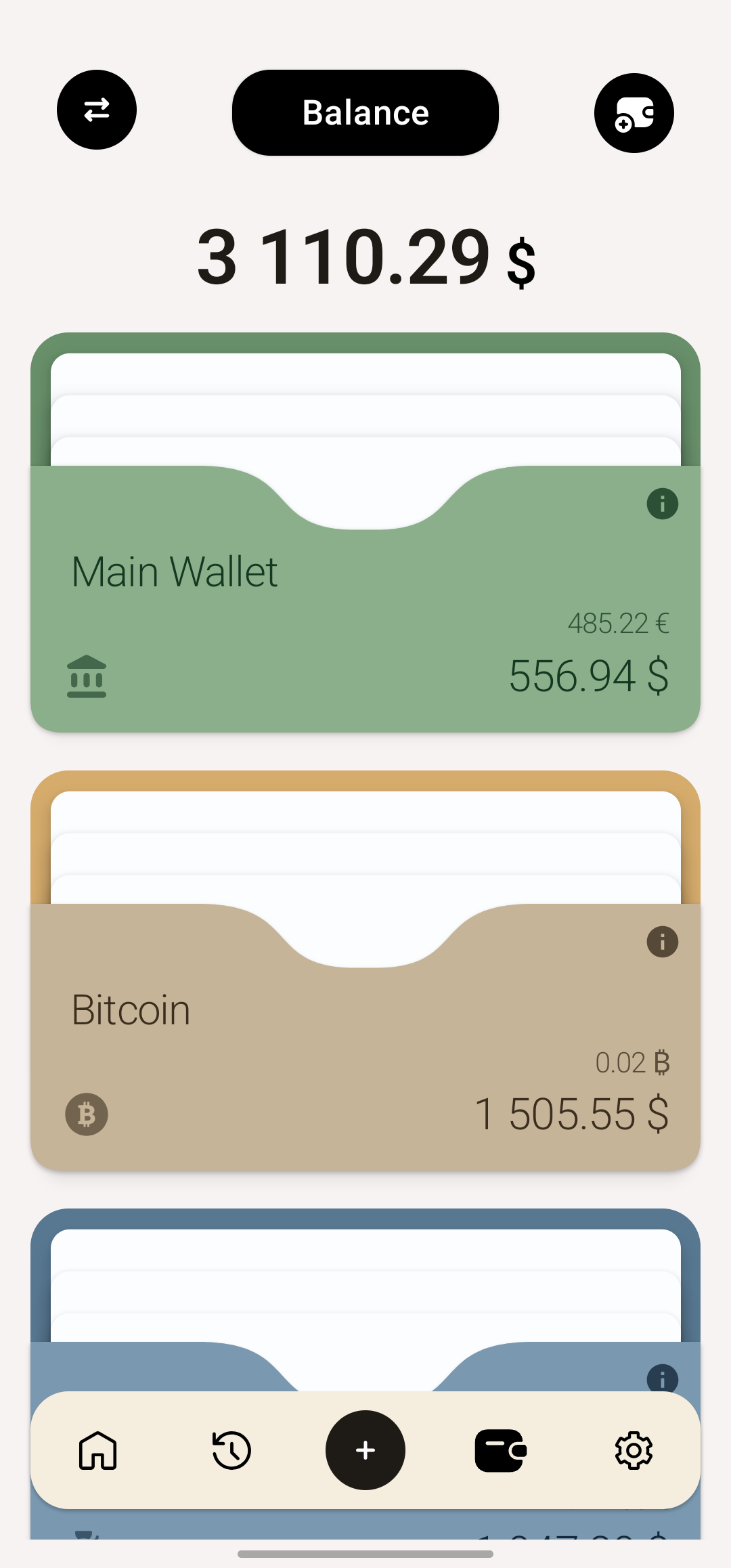The height and width of the screenshot is (1568, 731).
Task: Open Settings via the gear icon
Action: tap(634, 1450)
